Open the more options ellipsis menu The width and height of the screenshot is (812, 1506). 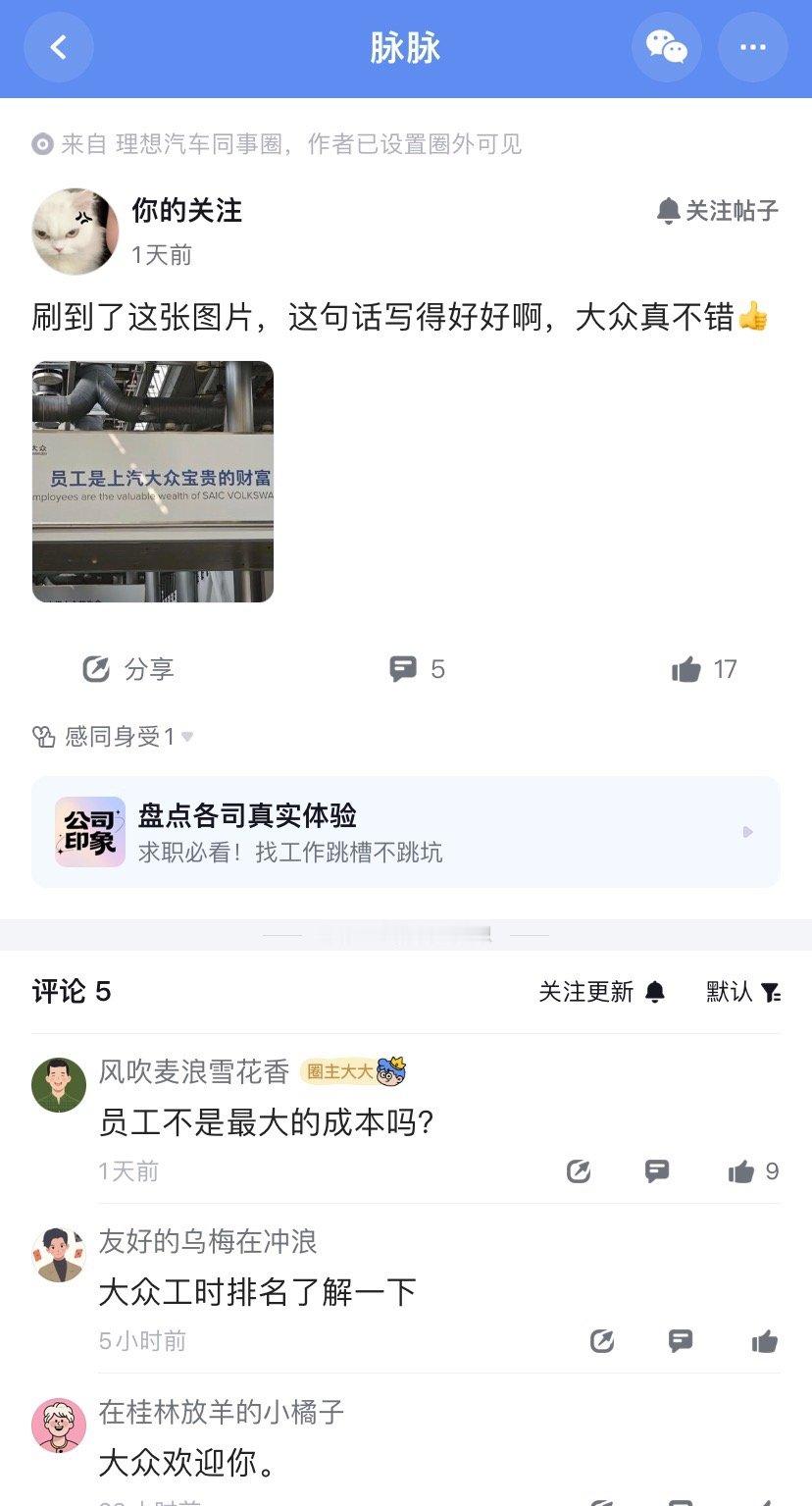[752, 46]
